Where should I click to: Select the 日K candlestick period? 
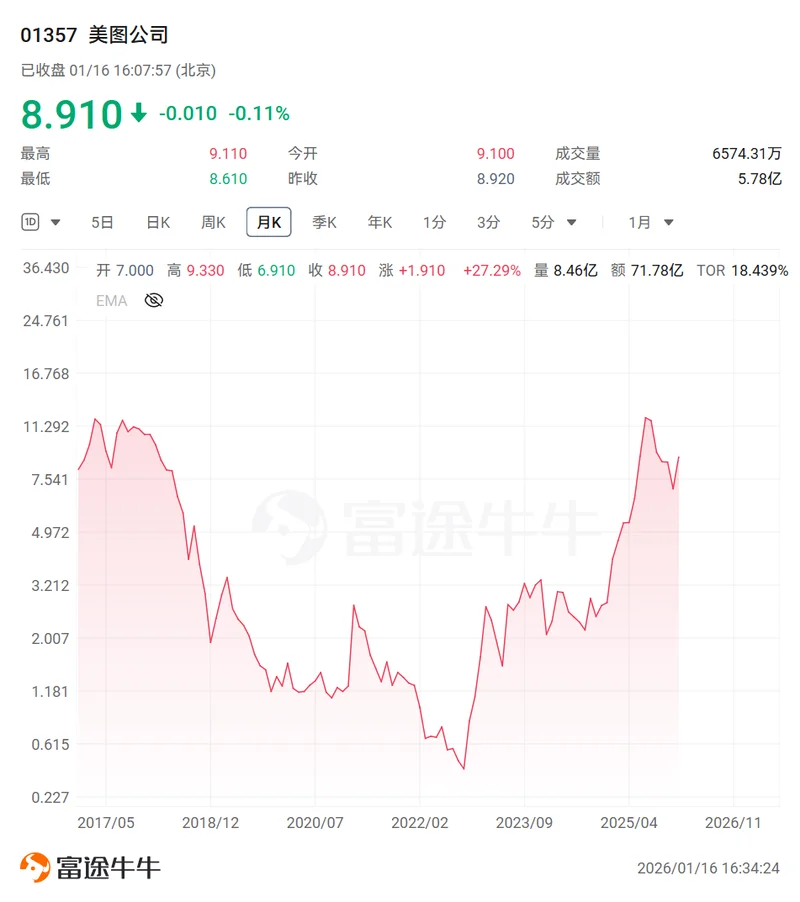[x=158, y=222]
